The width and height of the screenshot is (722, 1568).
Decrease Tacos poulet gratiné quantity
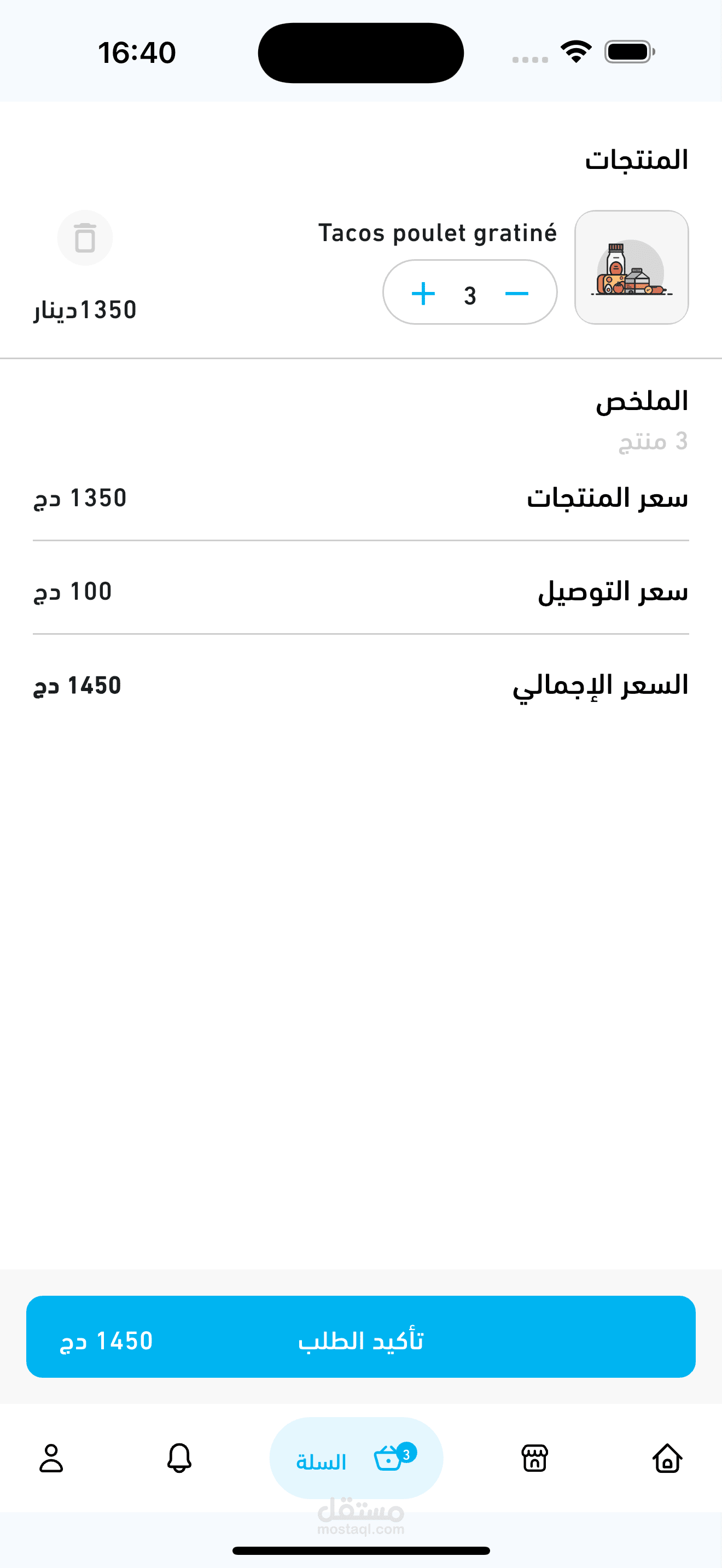[x=516, y=294]
